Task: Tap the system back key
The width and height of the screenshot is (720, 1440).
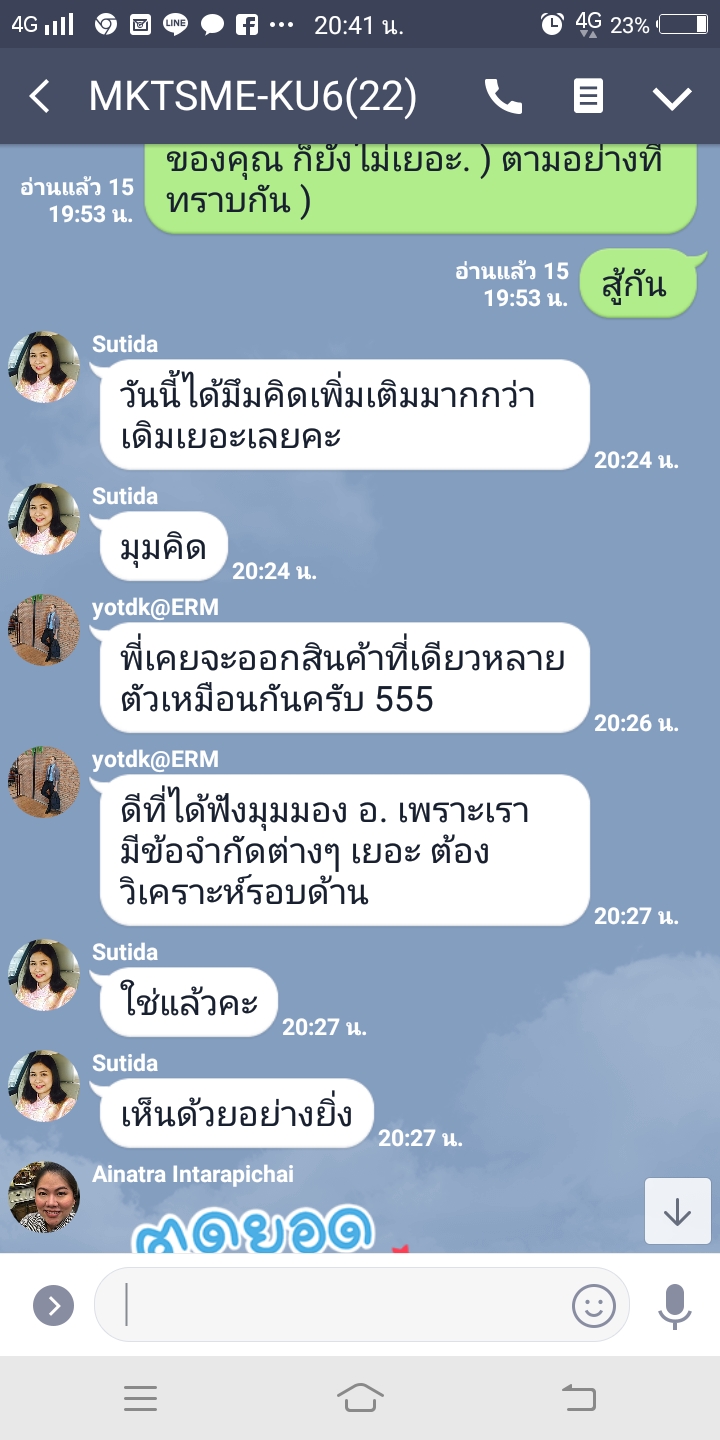Action: point(579,1398)
